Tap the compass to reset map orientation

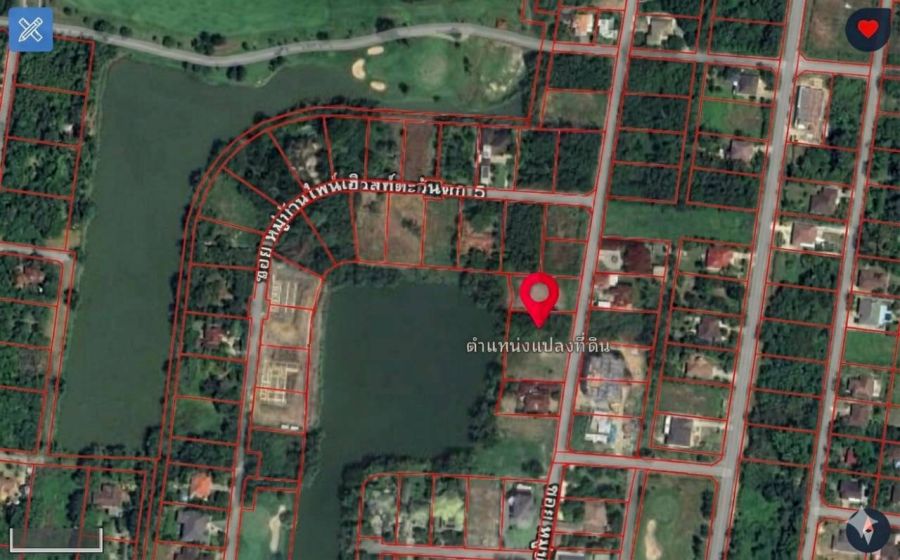coord(867,528)
